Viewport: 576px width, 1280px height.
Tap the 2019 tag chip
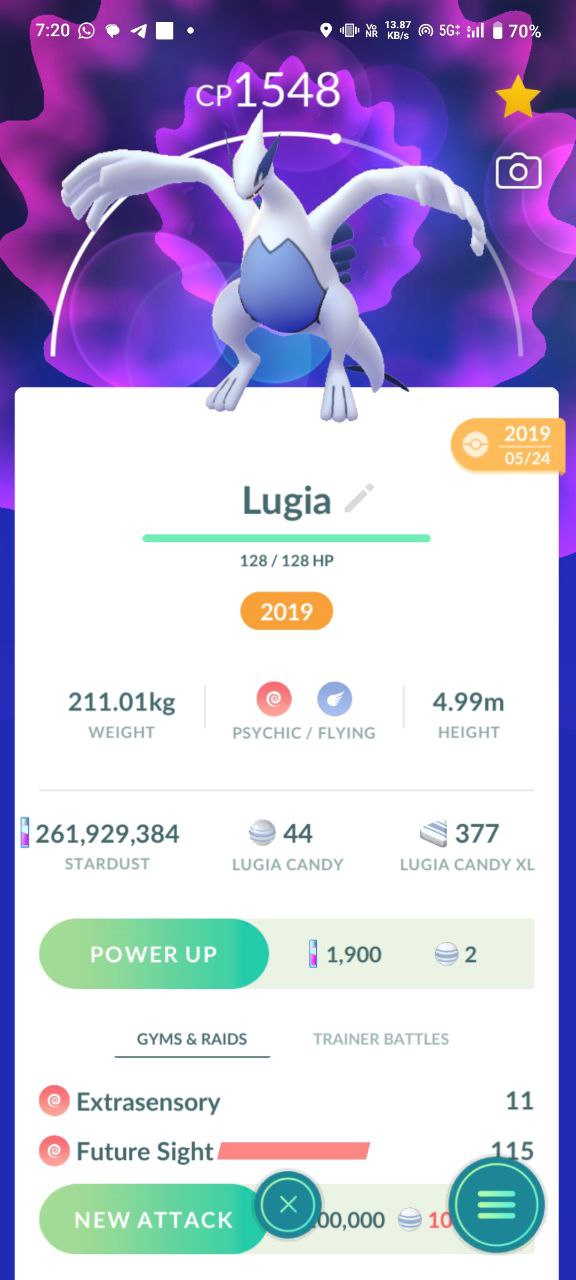click(x=286, y=612)
